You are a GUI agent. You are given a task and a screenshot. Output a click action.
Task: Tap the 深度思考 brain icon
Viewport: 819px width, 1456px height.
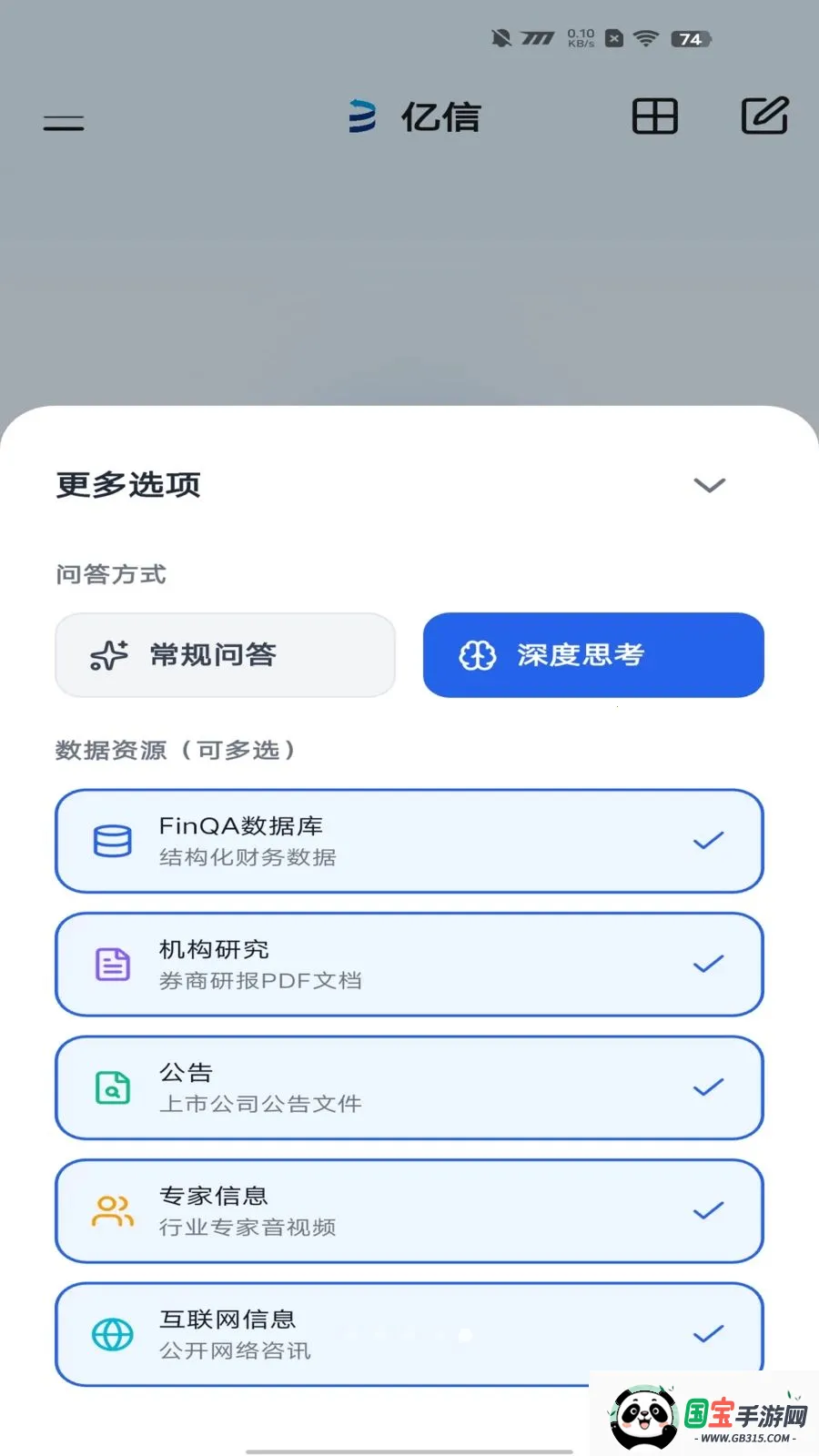coord(477,654)
